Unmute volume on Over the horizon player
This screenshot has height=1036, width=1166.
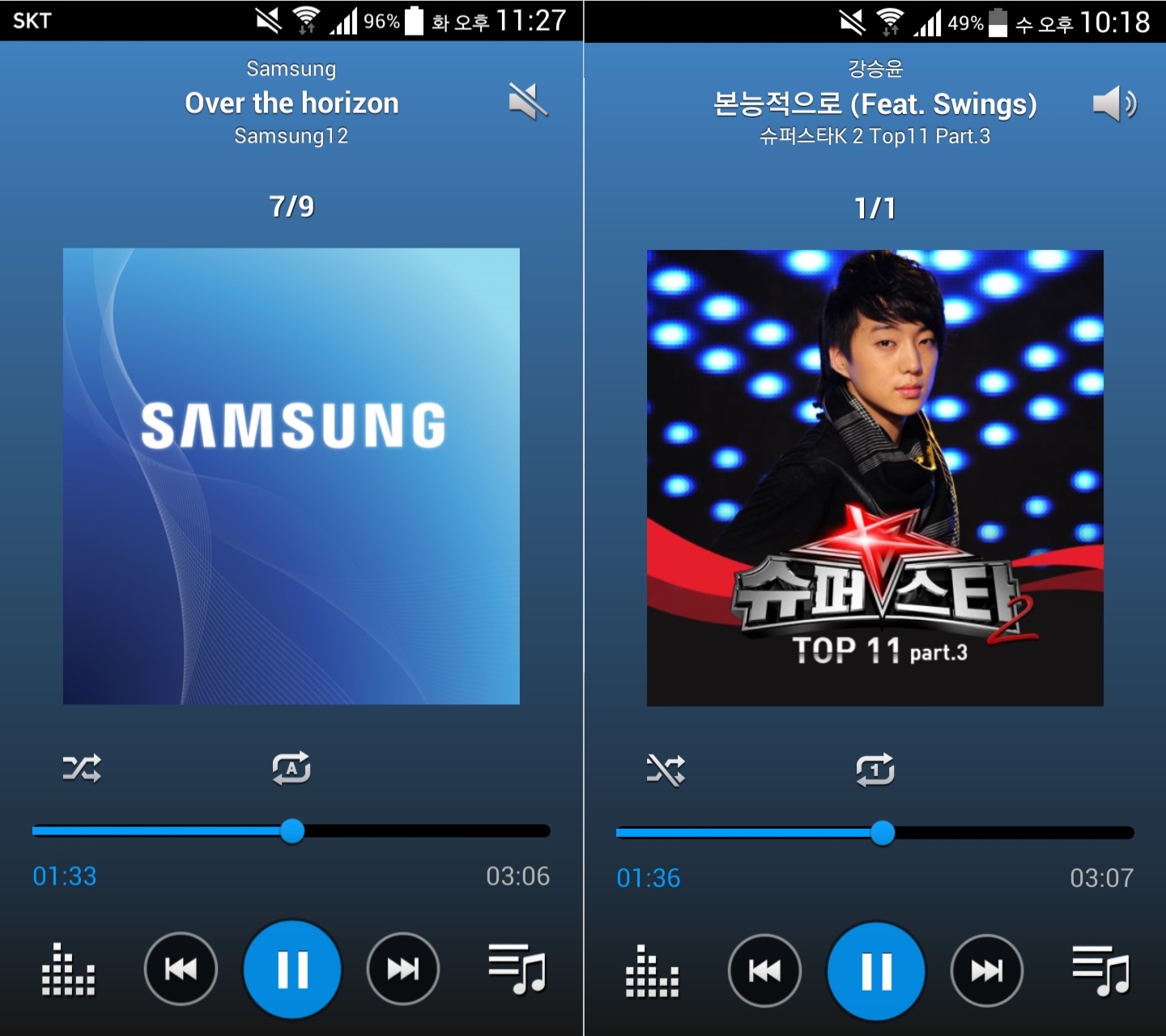point(528,102)
